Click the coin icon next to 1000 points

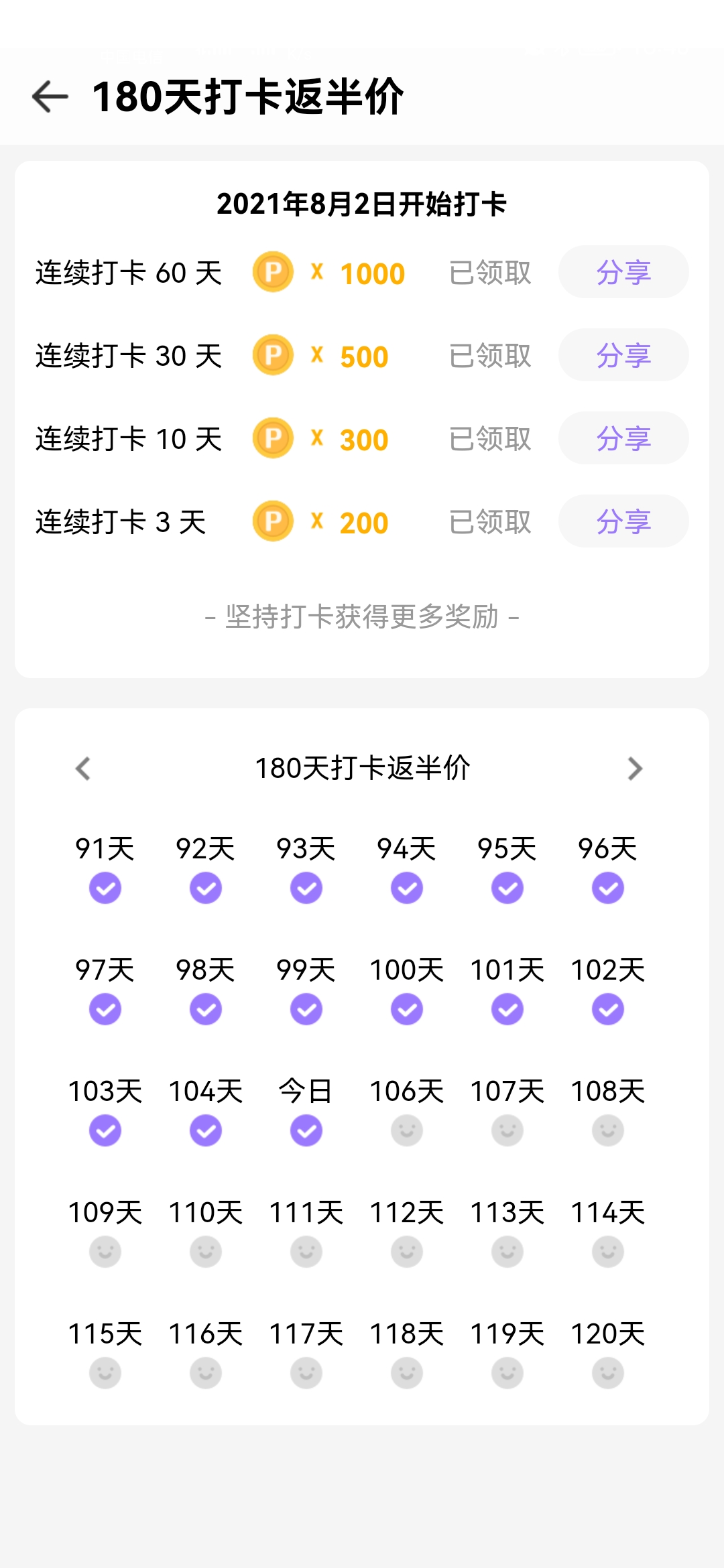(x=271, y=271)
